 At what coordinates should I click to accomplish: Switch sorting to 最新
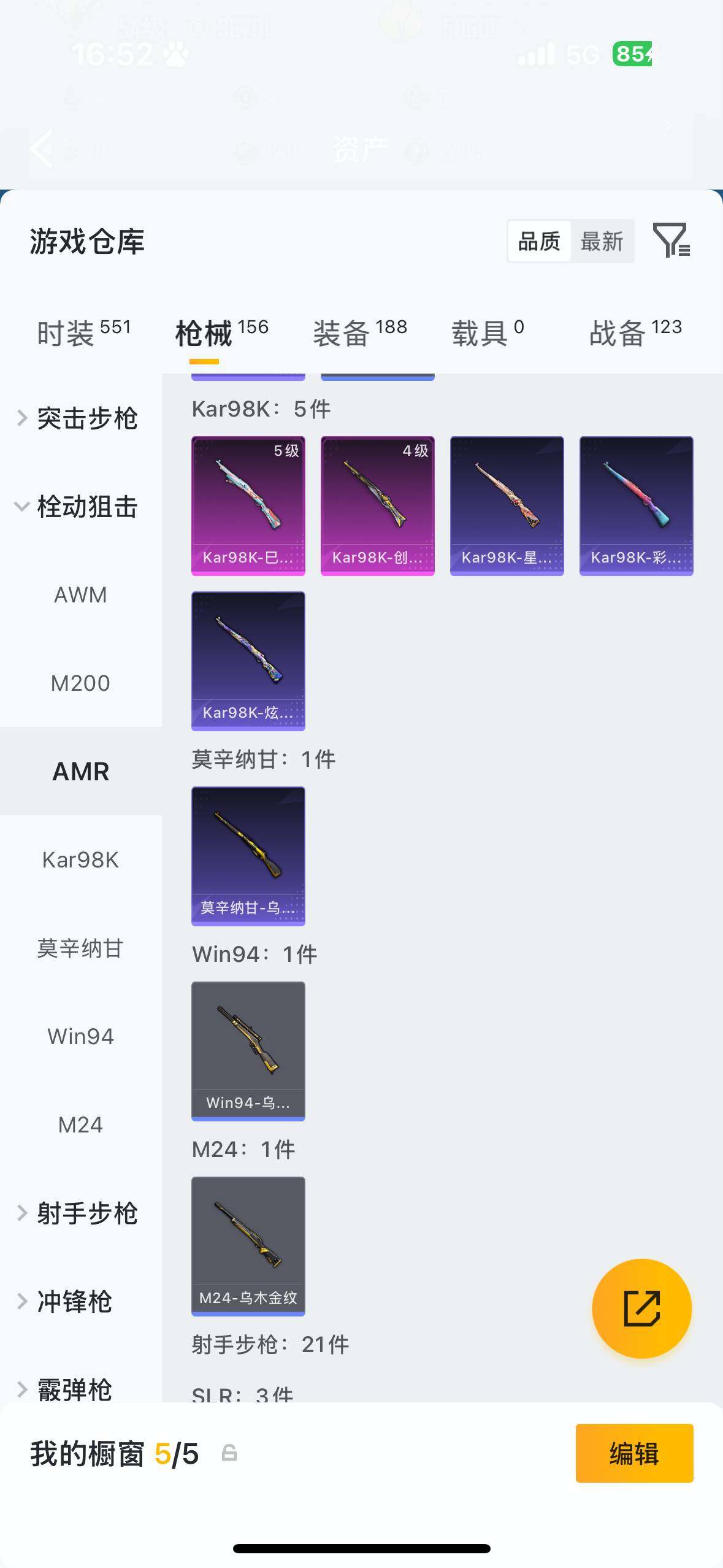pos(603,241)
